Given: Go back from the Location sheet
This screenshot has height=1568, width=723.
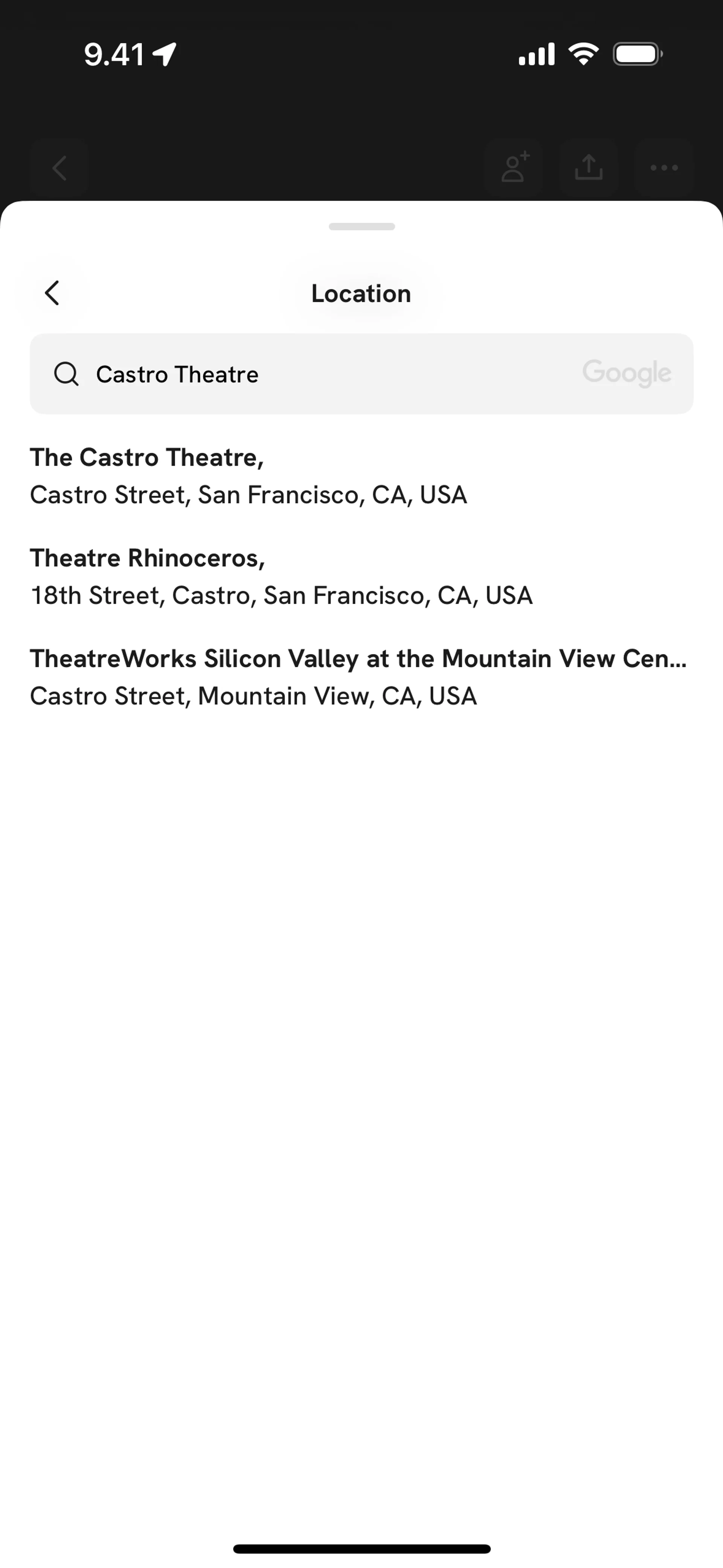Looking at the screenshot, I should tap(52, 293).
